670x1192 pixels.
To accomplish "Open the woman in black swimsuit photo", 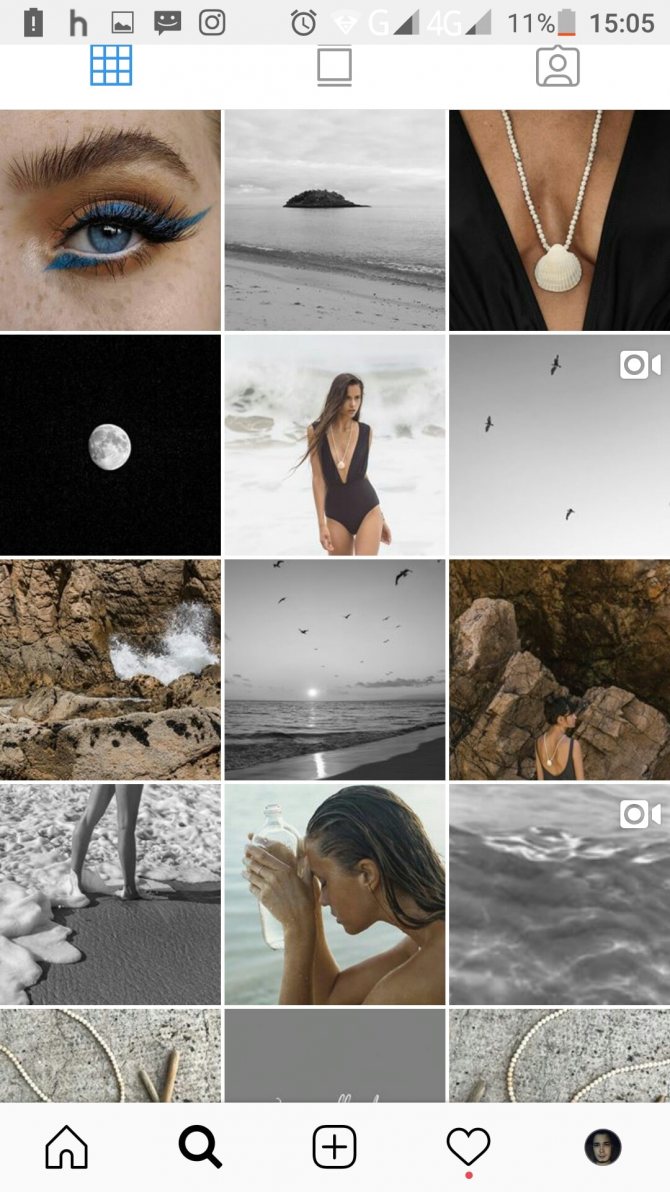I will [x=335, y=445].
